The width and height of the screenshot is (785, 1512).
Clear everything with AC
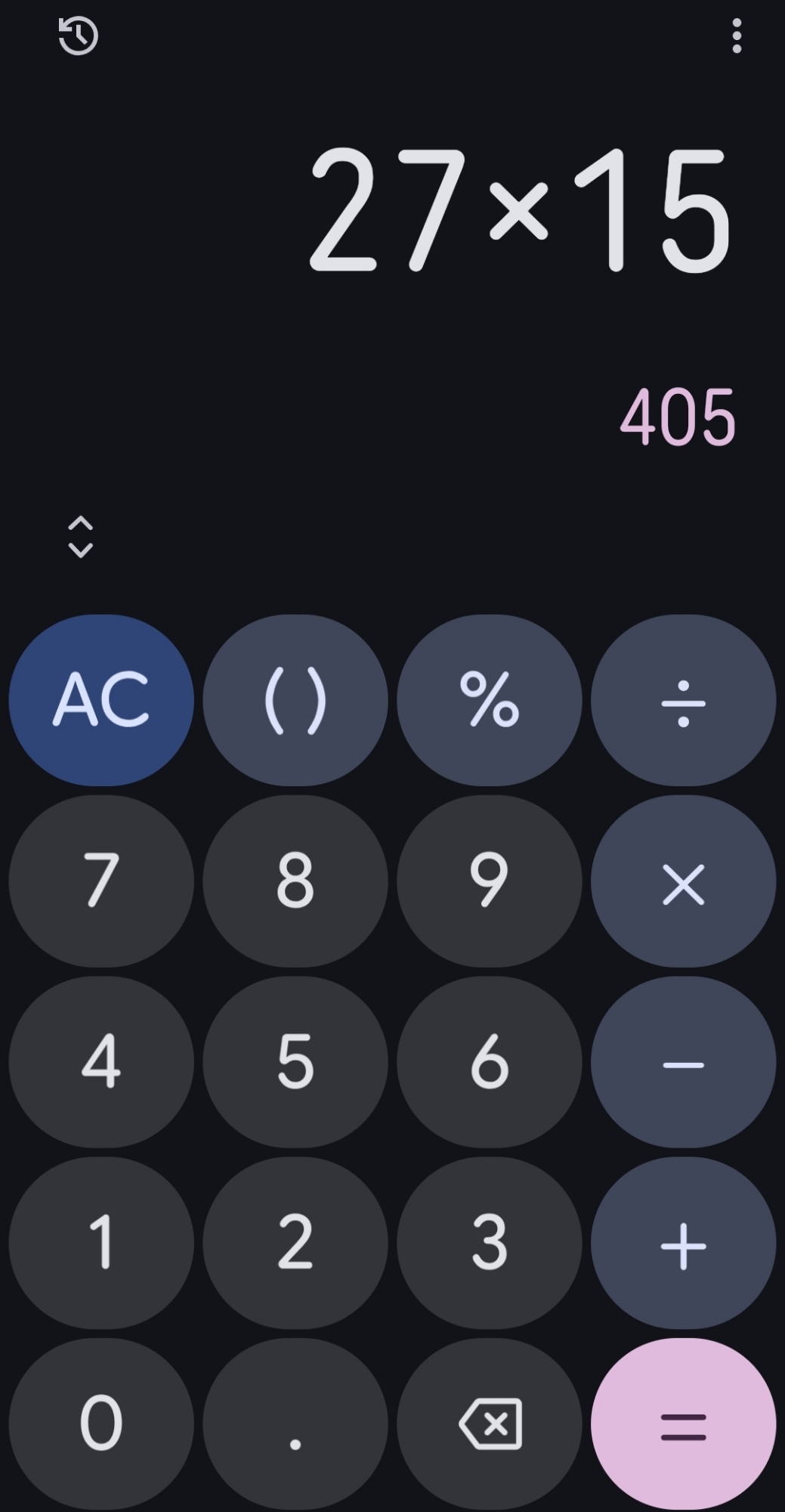coord(101,700)
